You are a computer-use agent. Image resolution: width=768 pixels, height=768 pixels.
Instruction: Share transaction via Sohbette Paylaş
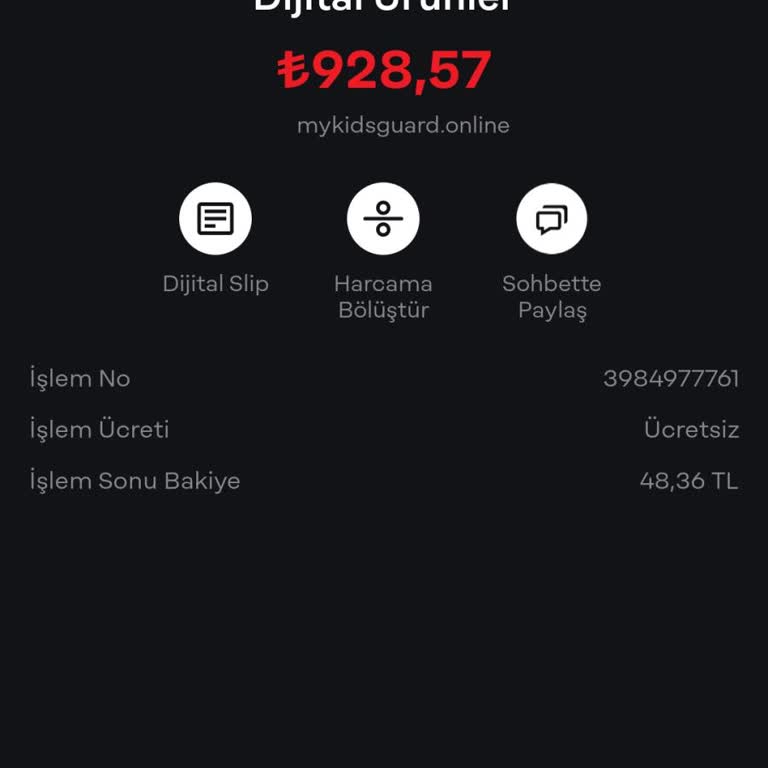click(551, 219)
